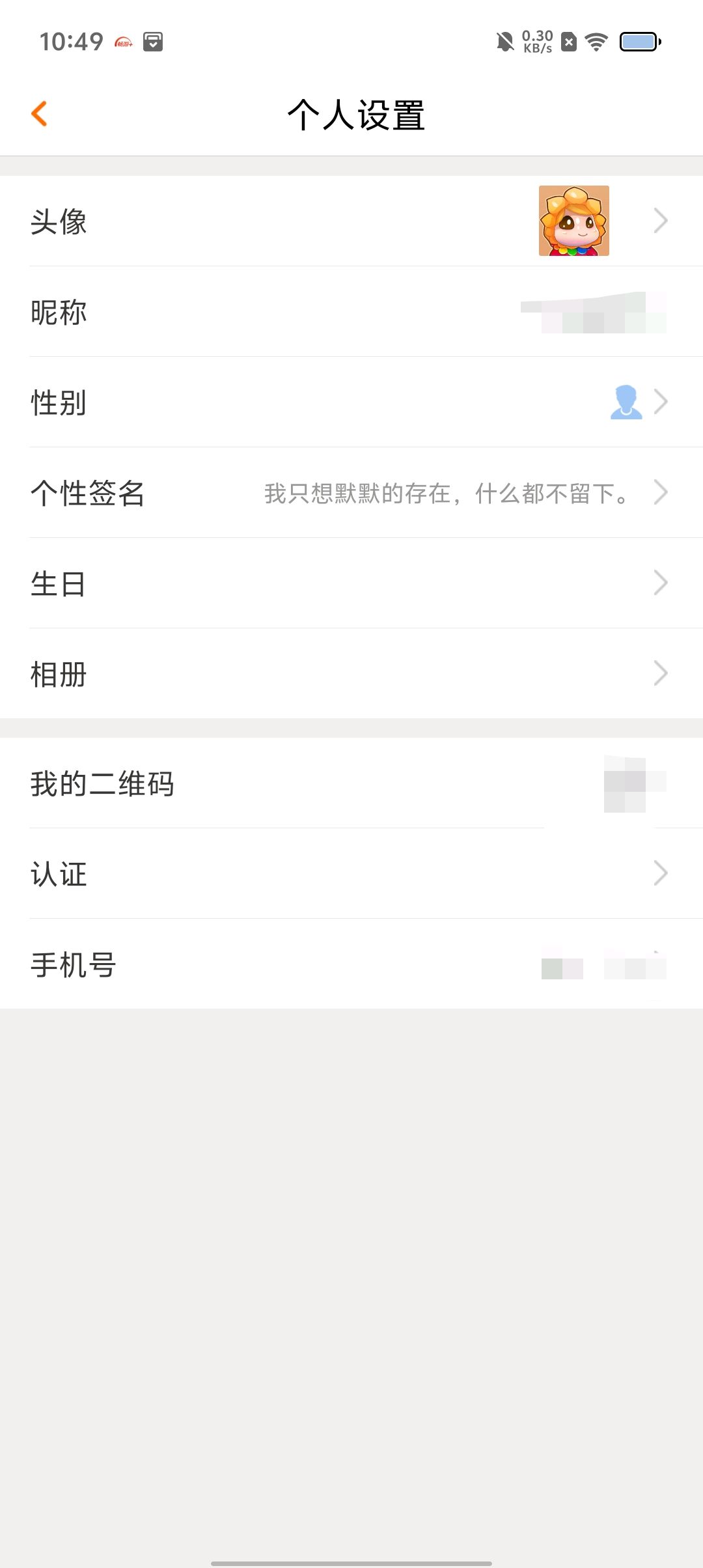View 我的二维码 QR code
The image size is (703, 1568).
351,783
